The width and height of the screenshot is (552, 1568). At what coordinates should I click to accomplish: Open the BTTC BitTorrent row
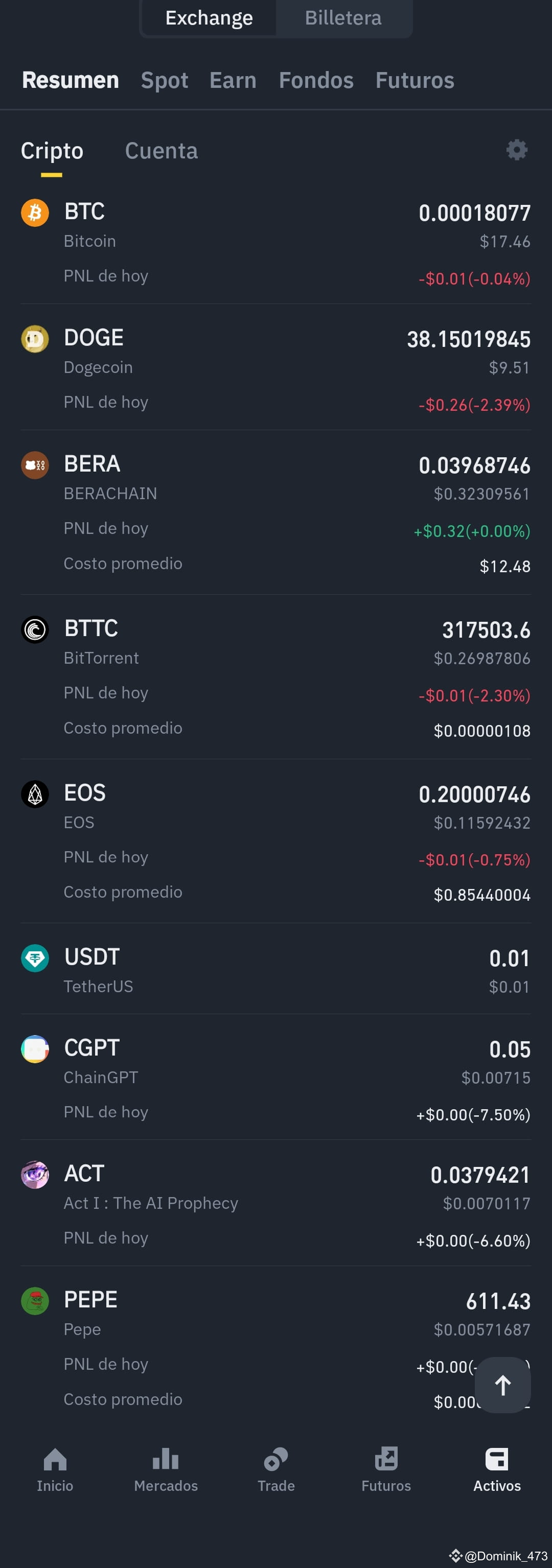coord(275,677)
